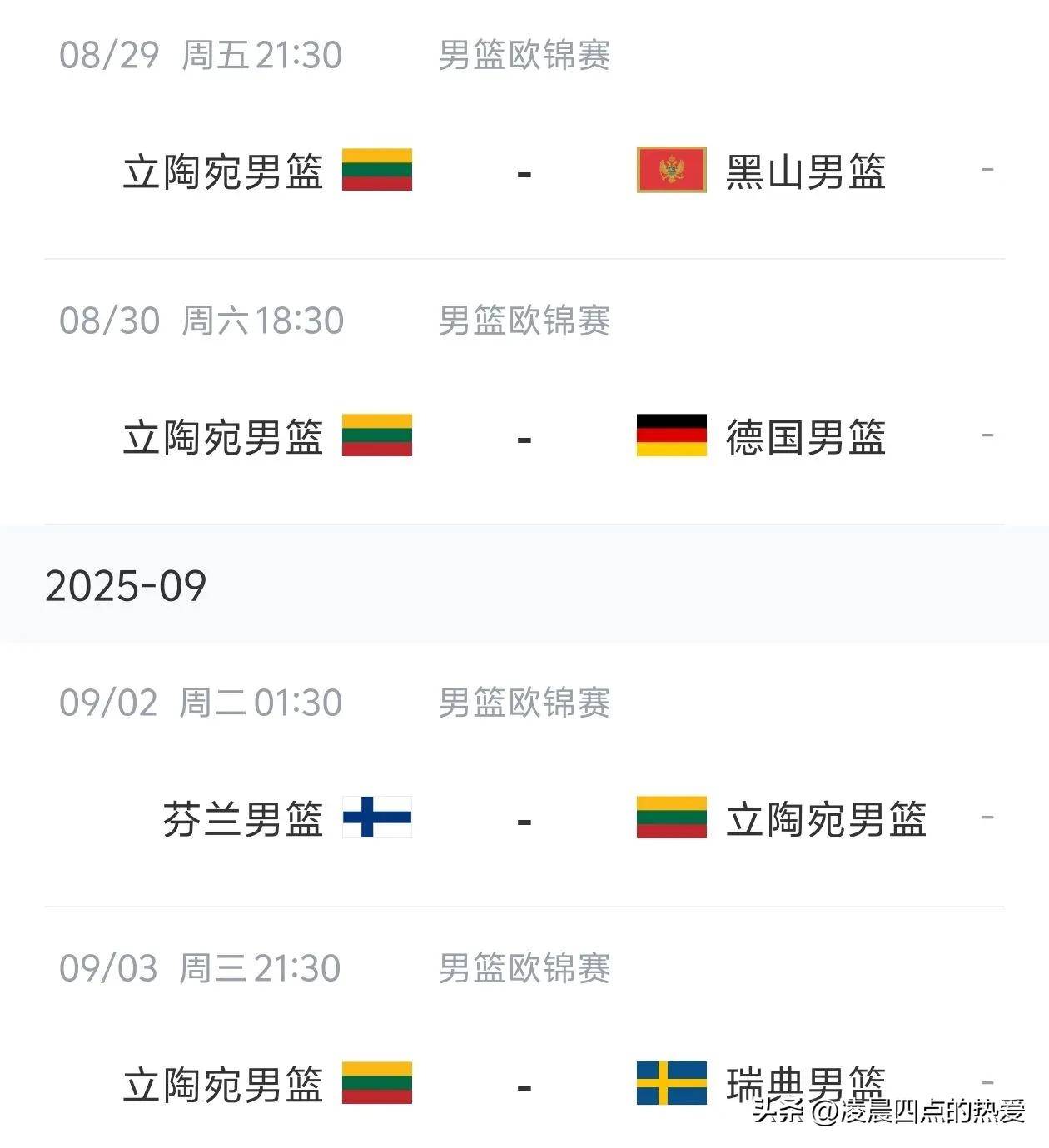Screen dimensions: 1049x1148
Task: Click the Lithuania flag in the 09/03 match
Action: tap(377, 1080)
